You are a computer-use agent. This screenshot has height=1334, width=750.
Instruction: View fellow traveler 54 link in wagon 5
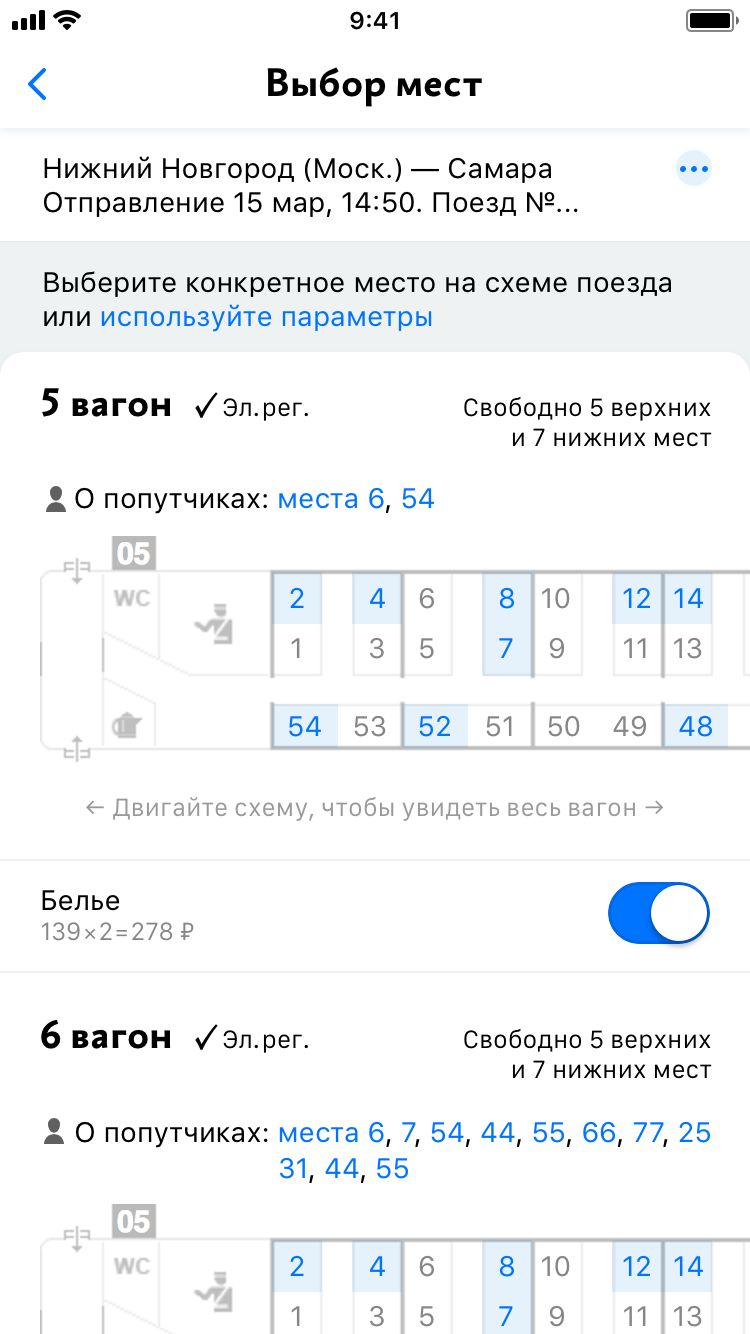418,498
